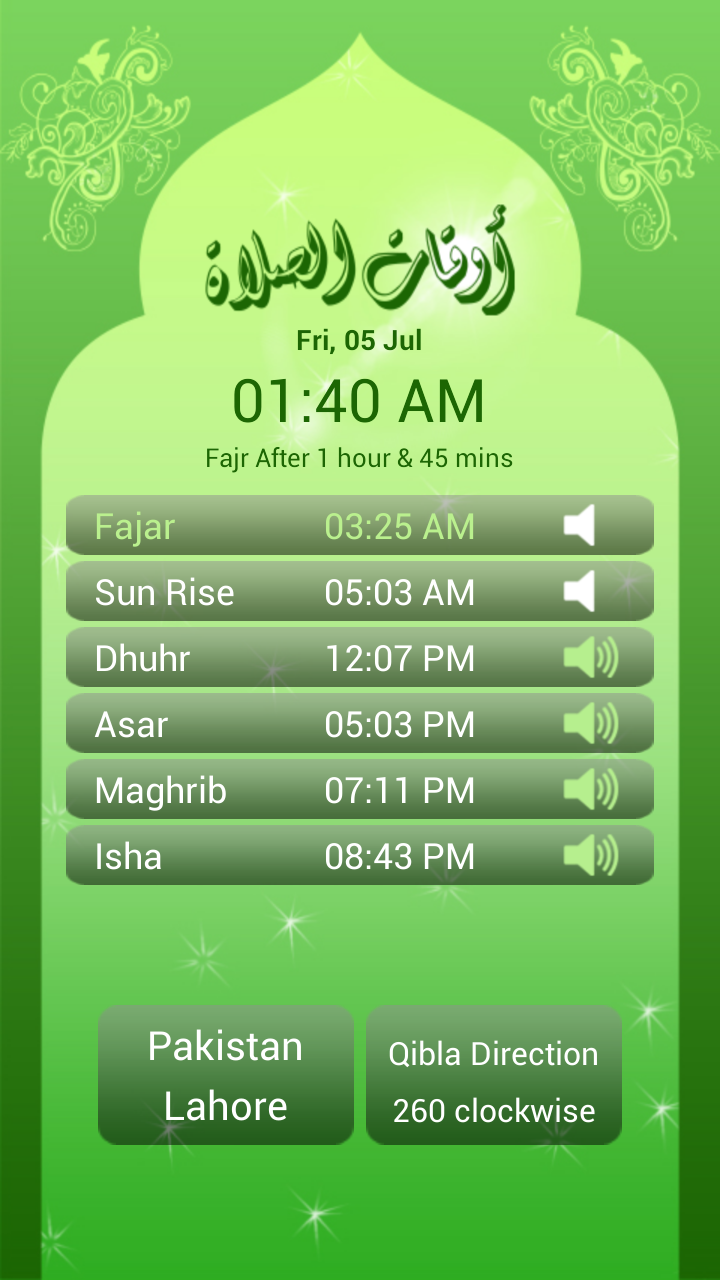
Task: Open Qibla Direction compass
Action: click(494, 1075)
